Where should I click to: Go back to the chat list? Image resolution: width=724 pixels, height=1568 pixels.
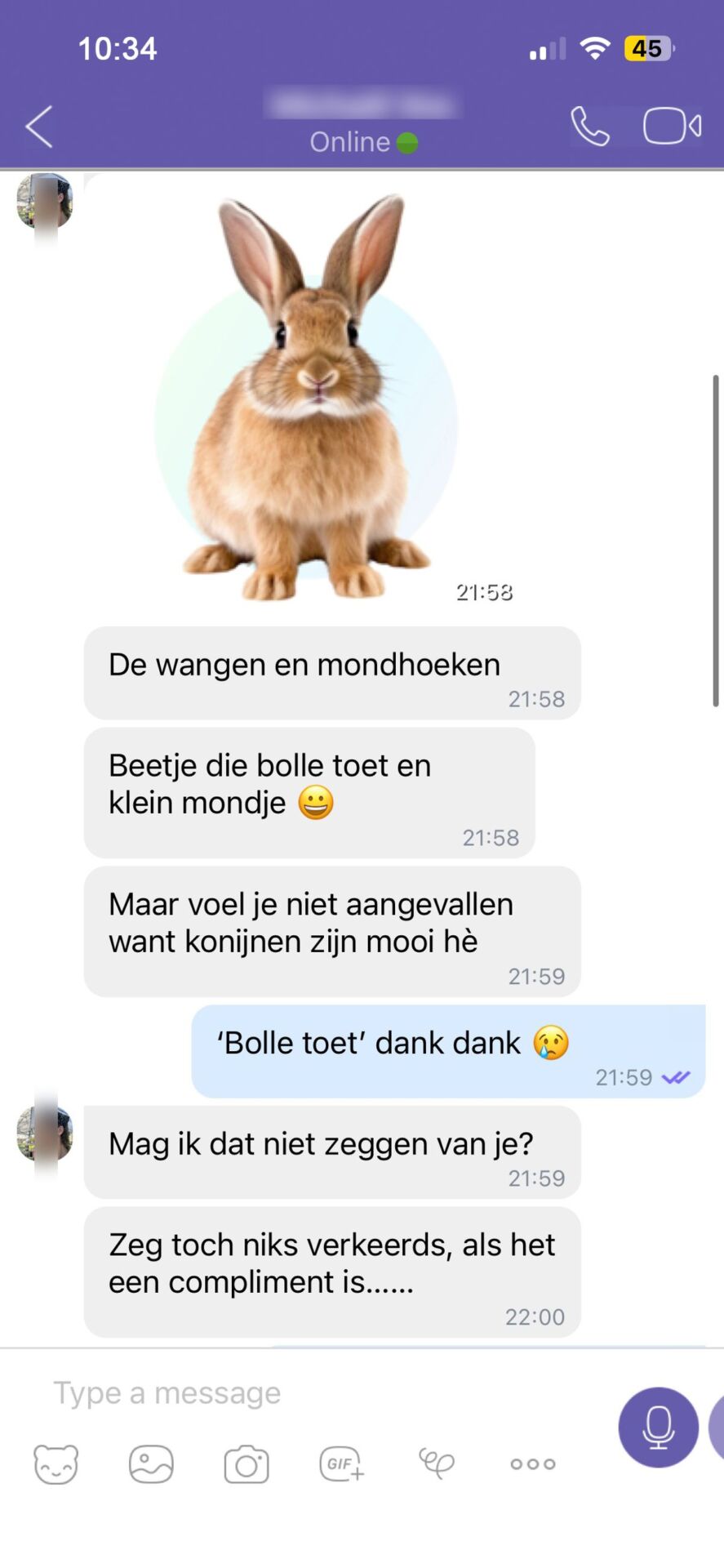coord(39,127)
